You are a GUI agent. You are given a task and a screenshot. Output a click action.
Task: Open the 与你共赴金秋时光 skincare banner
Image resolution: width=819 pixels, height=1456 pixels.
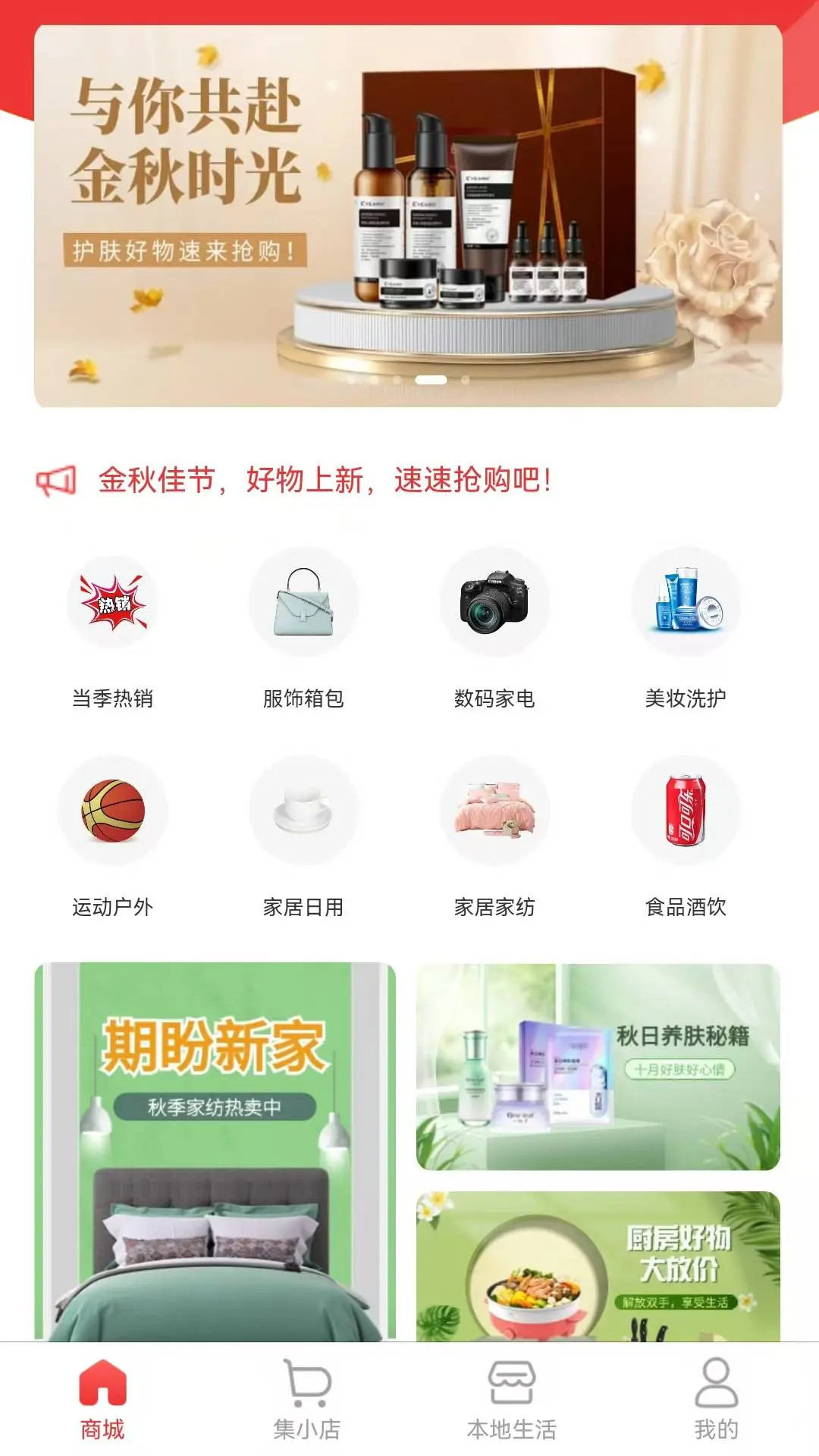point(408,216)
